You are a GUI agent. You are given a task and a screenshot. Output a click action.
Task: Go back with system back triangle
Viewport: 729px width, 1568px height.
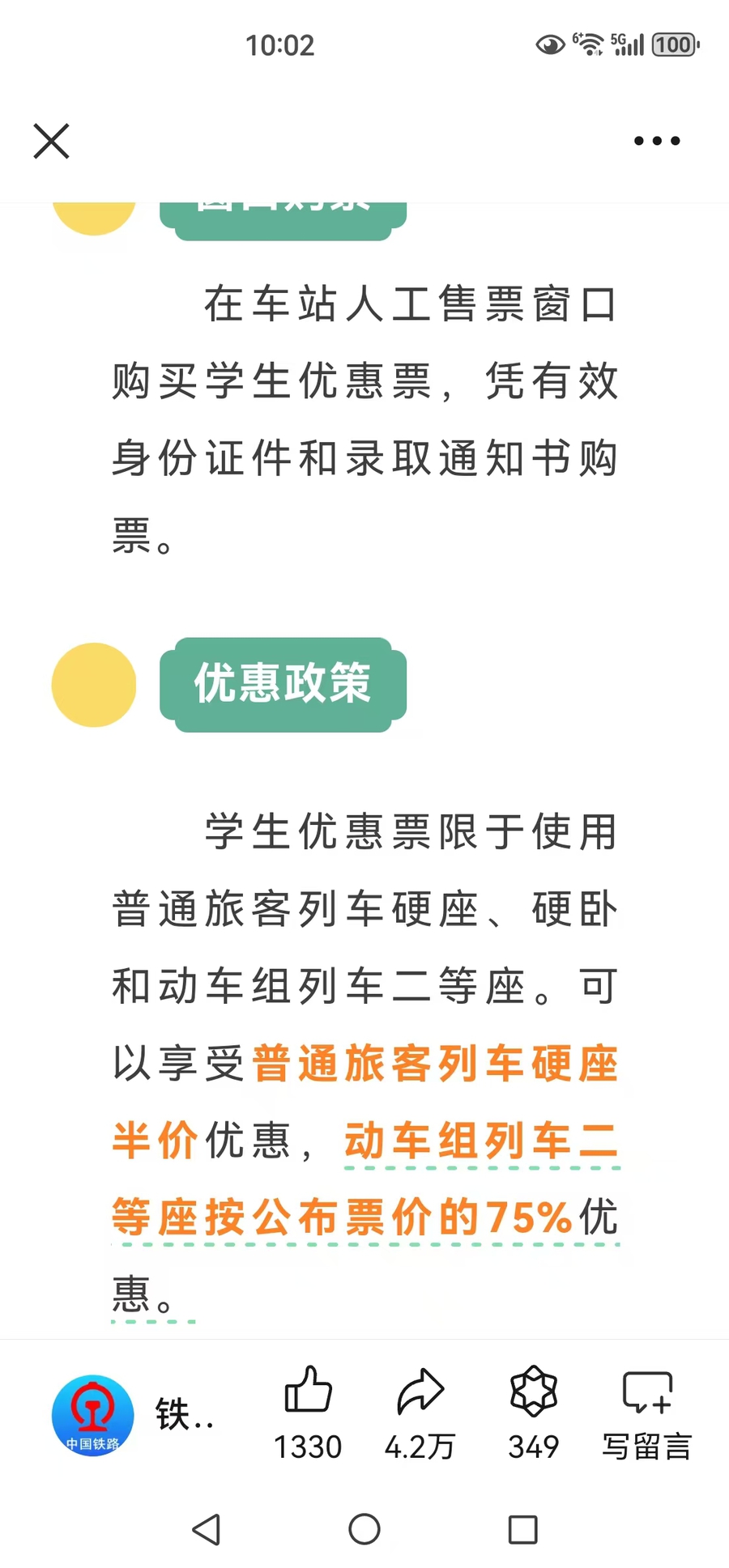click(x=207, y=1529)
